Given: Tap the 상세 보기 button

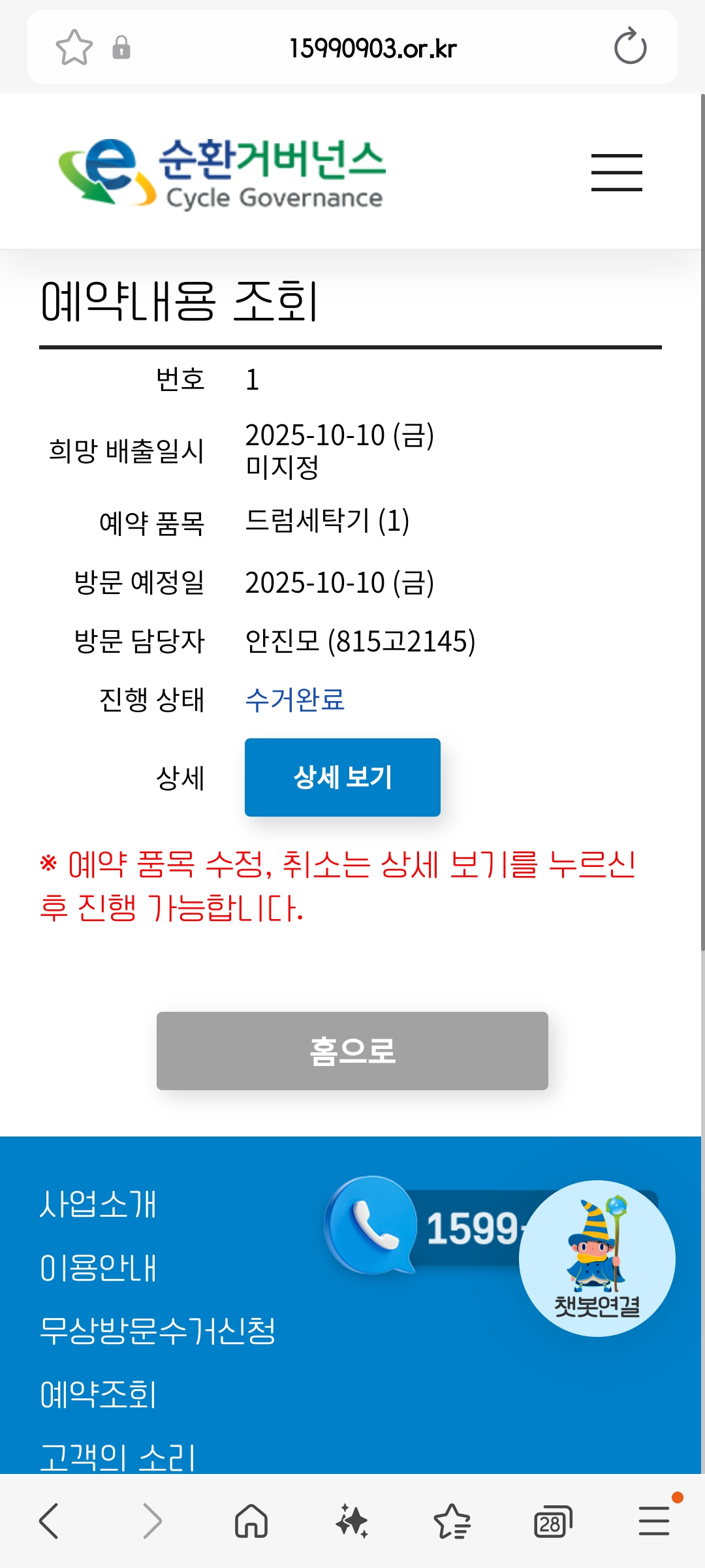Looking at the screenshot, I should pyautogui.click(x=342, y=777).
